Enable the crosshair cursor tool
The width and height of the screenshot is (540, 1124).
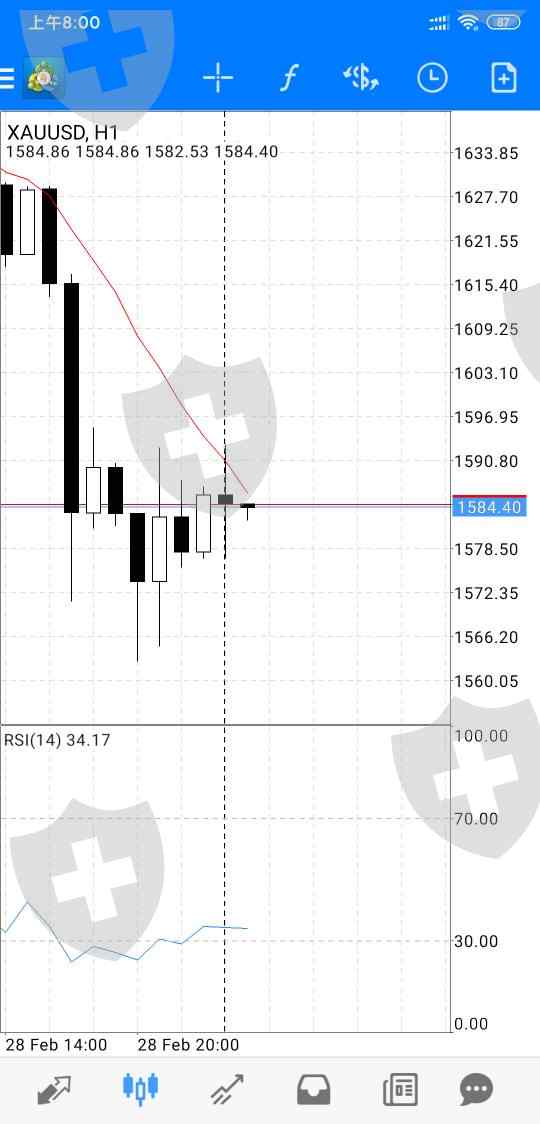pyautogui.click(x=218, y=77)
